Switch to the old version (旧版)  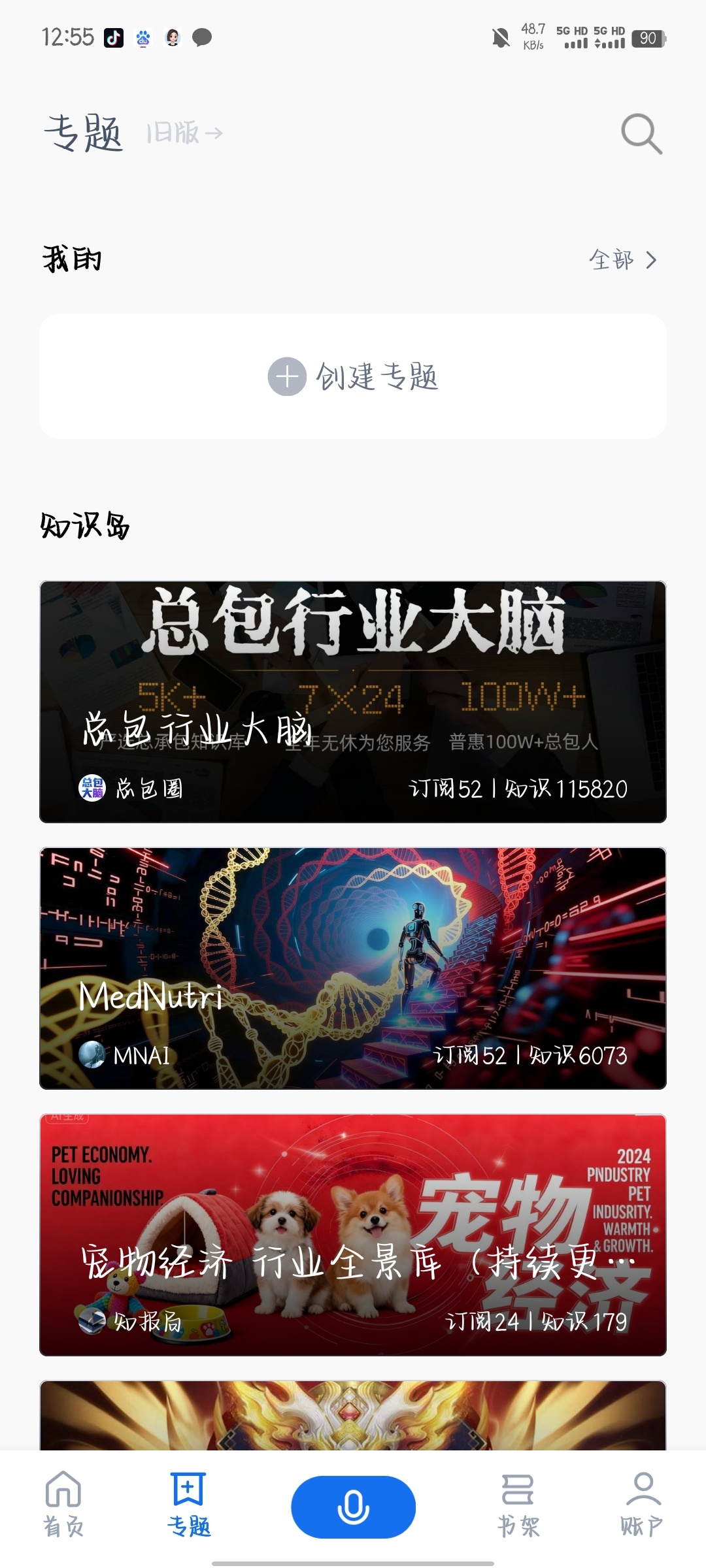pos(184,133)
